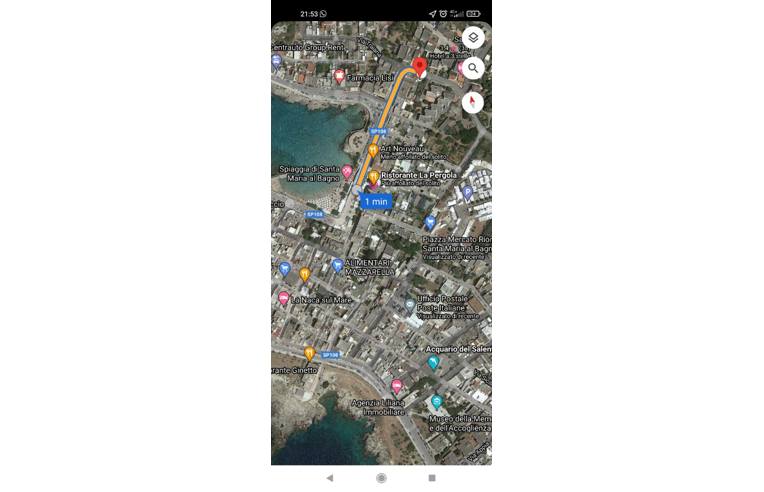Tap the search magnifier icon
Image resolution: width=764 pixels, height=492 pixels.
point(473,69)
